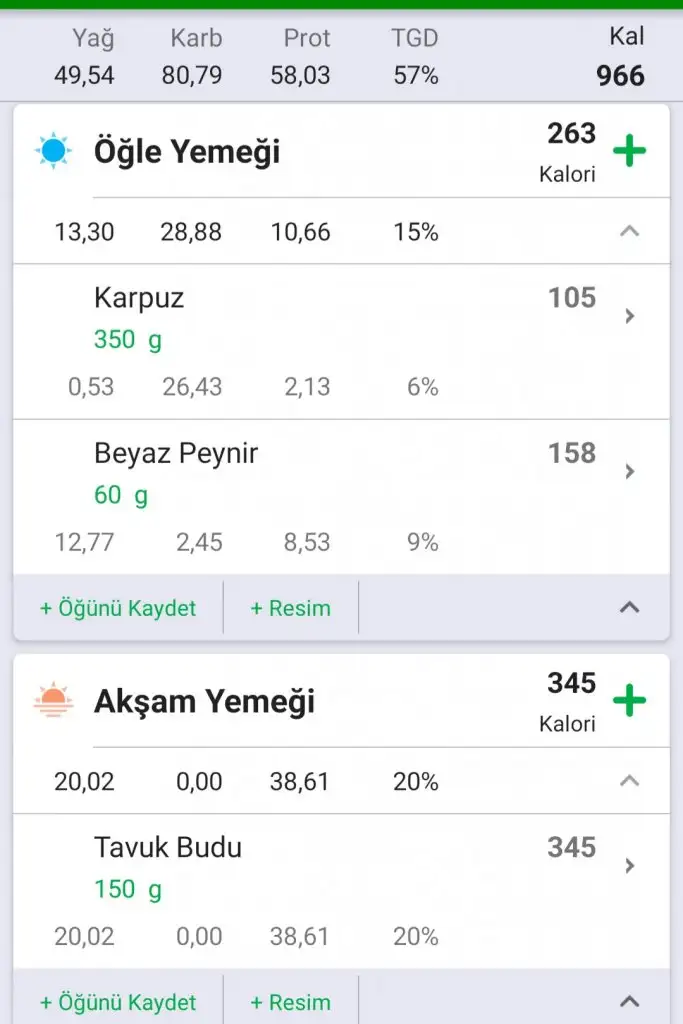Collapse the Öğle Yemeği nutrition summary row
This screenshot has width=683, height=1024.
pyautogui.click(x=629, y=231)
